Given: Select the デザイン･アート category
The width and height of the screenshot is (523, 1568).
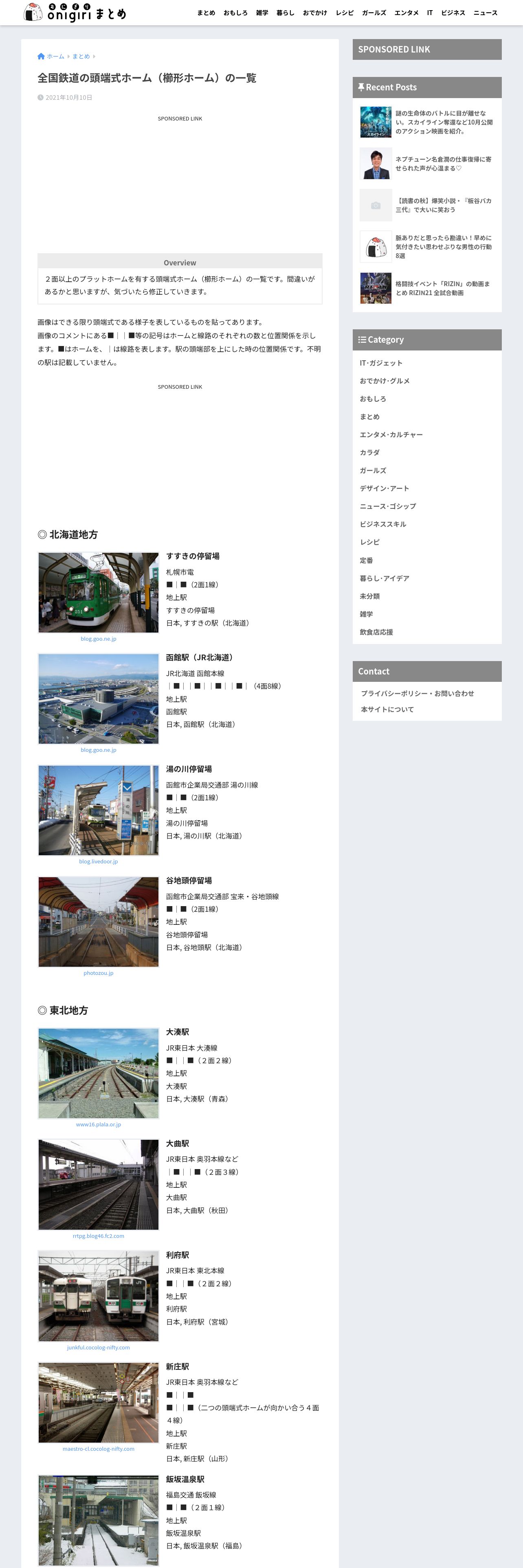Looking at the screenshot, I should pos(384,488).
